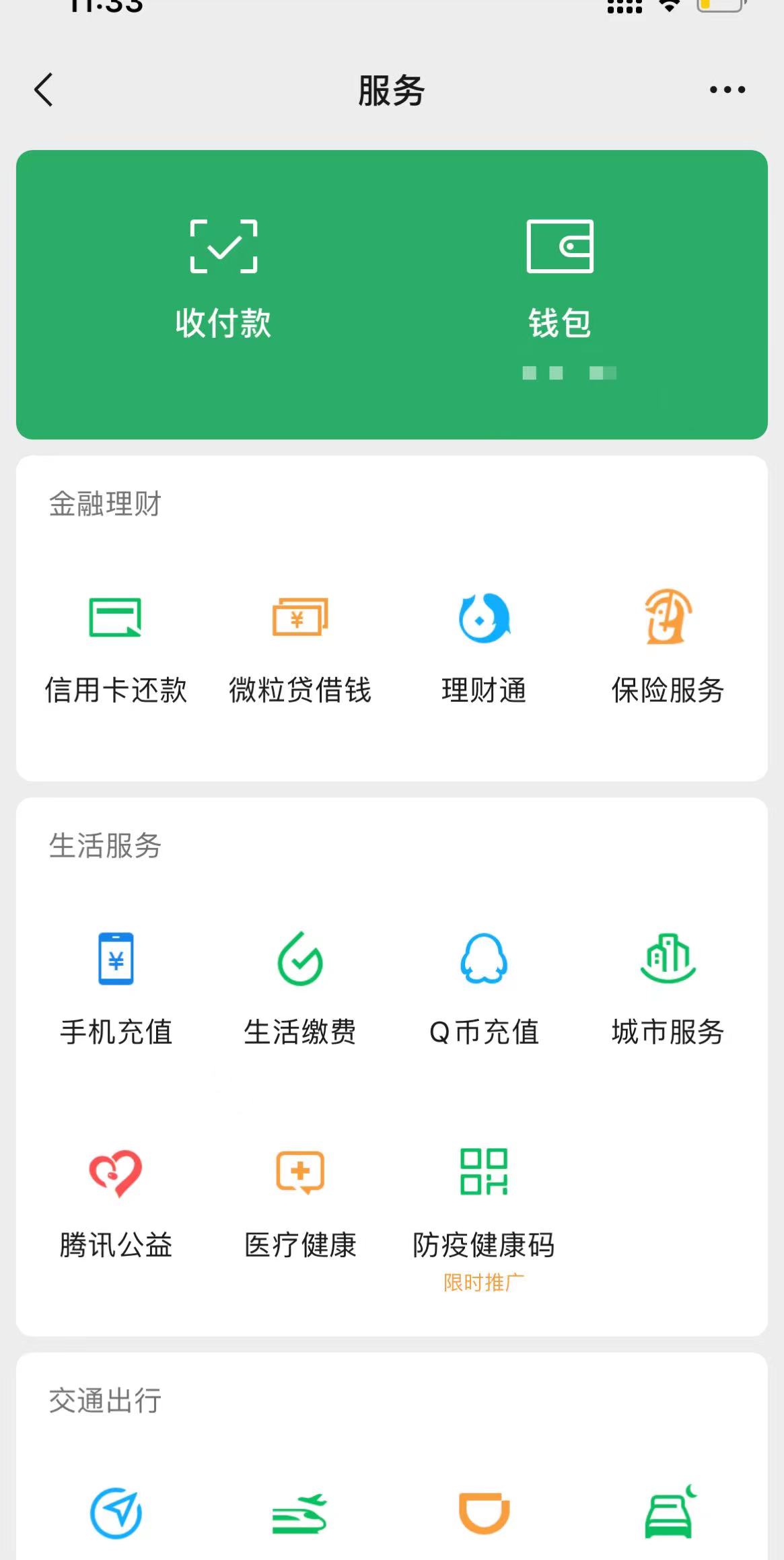The height and width of the screenshot is (1560, 784).
Task: Select 信用卡还款 credit card repayment
Action: (116, 646)
